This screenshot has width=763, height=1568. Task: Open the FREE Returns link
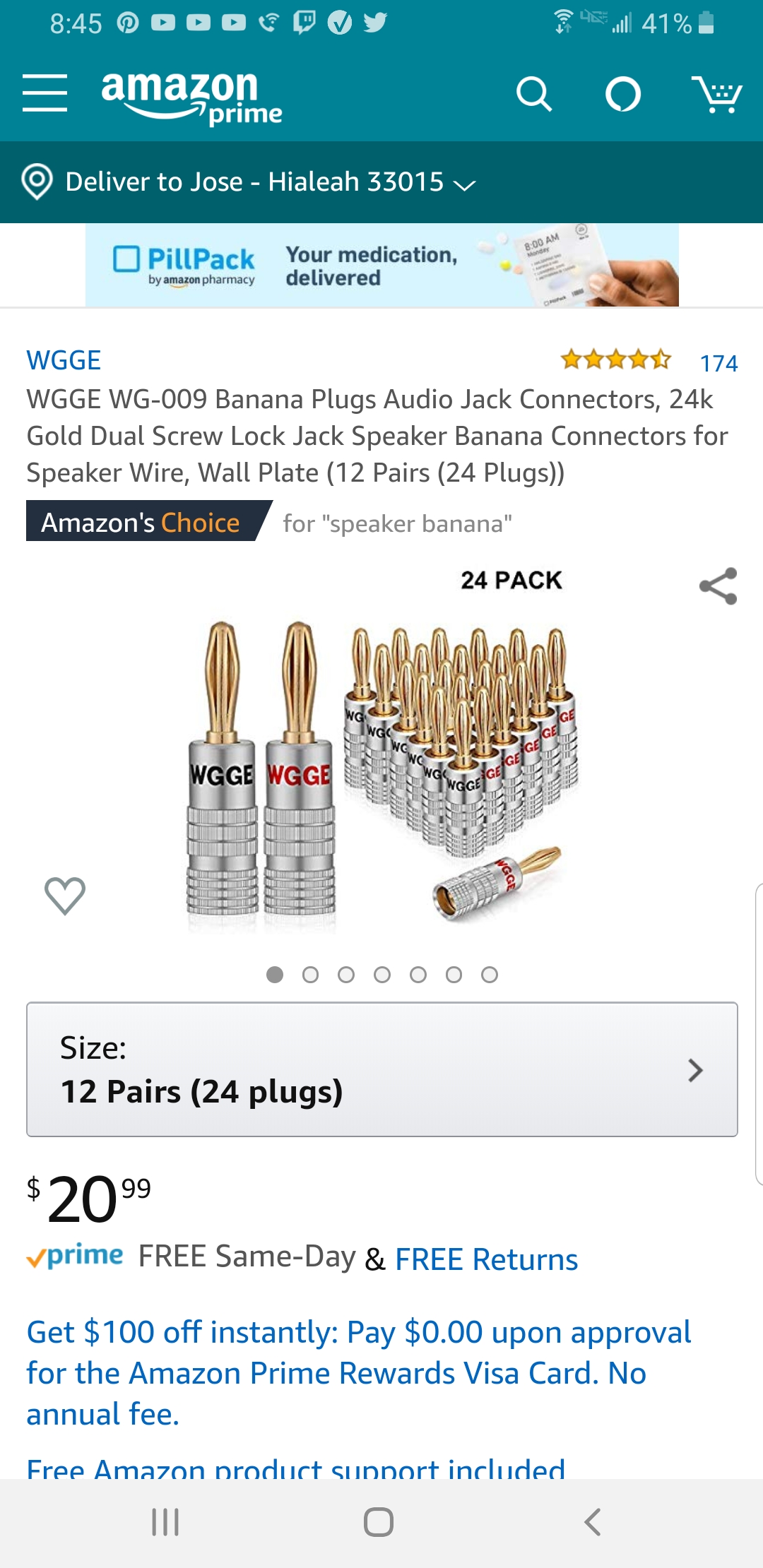pyautogui.click(x=486, y=1259)
